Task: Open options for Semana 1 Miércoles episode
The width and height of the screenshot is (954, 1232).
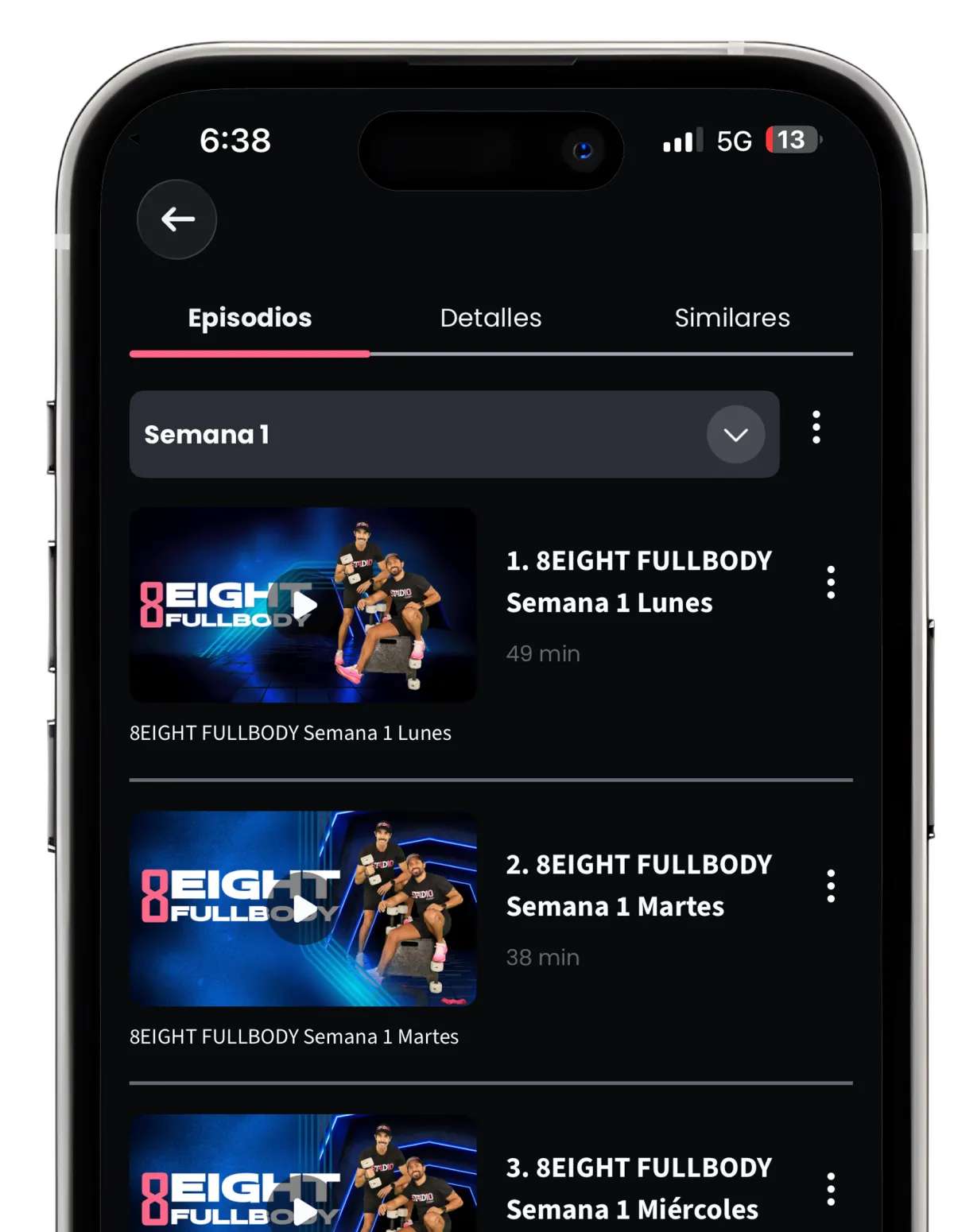Action: click(x=831, y=1189)
